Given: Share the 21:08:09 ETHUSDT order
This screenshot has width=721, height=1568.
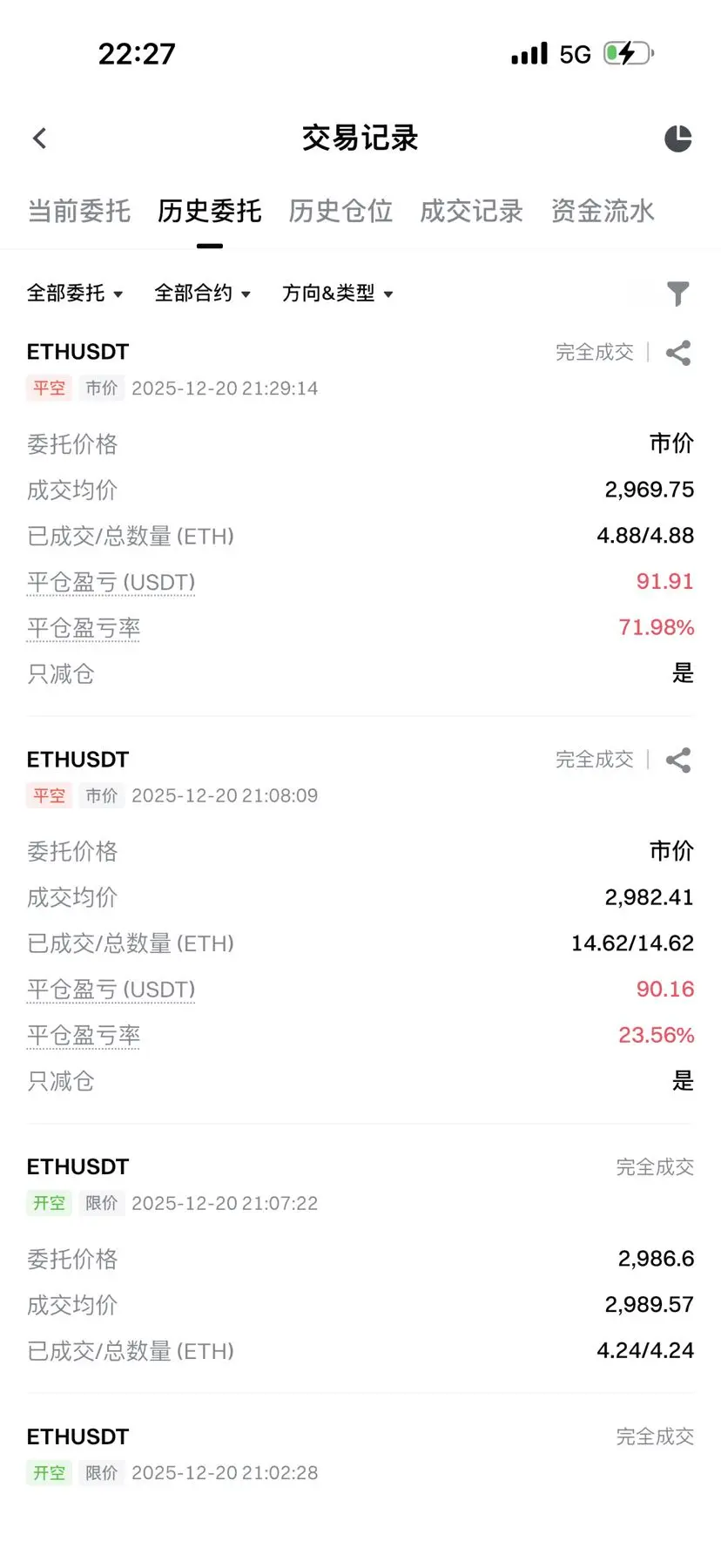Looking at the screenshot, I should pyautogui.click(x=677, y=760).
